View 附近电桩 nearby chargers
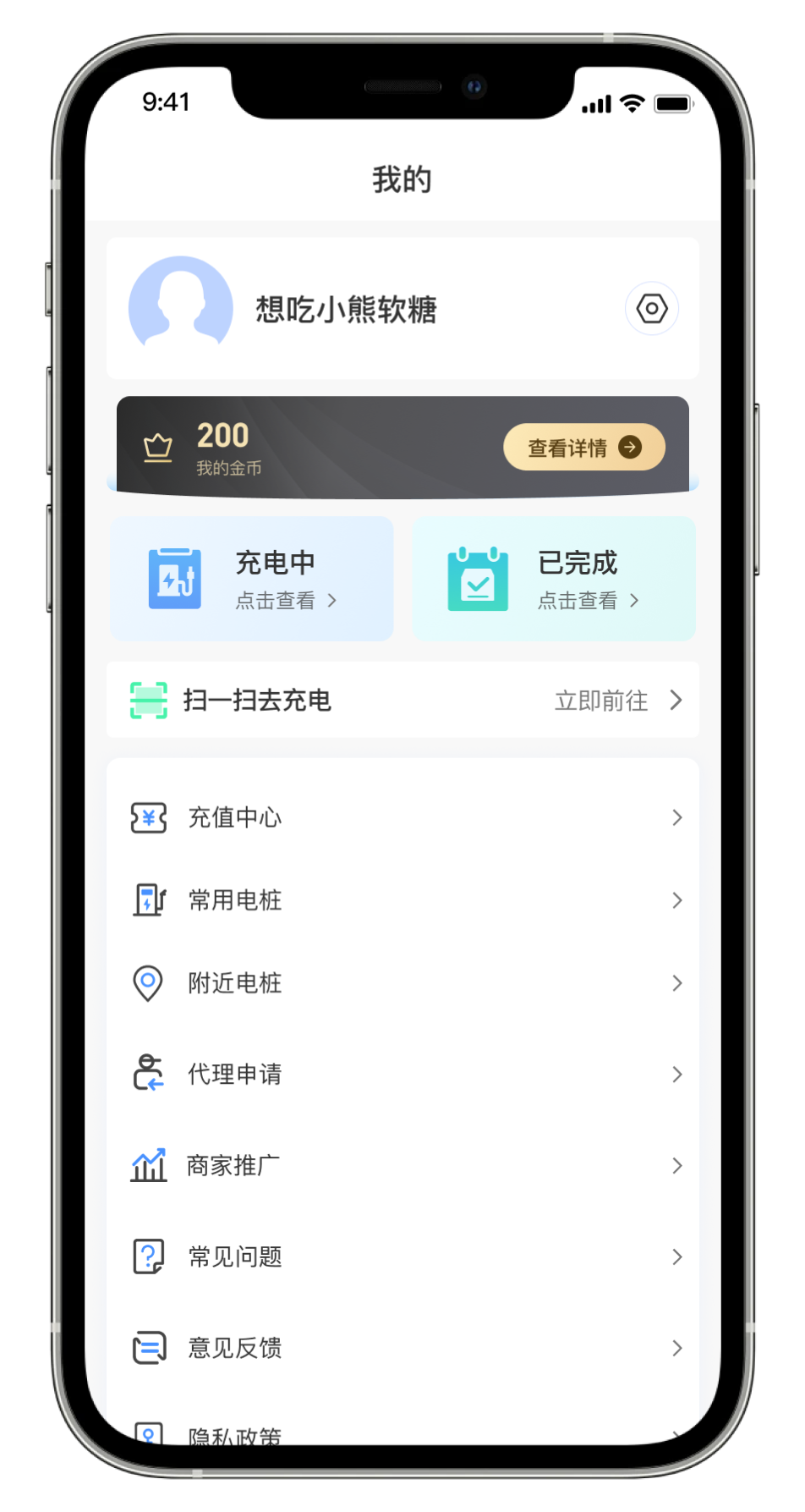Screen dimensions: 805x1512 pyautogui.click(x=402, y=983)
